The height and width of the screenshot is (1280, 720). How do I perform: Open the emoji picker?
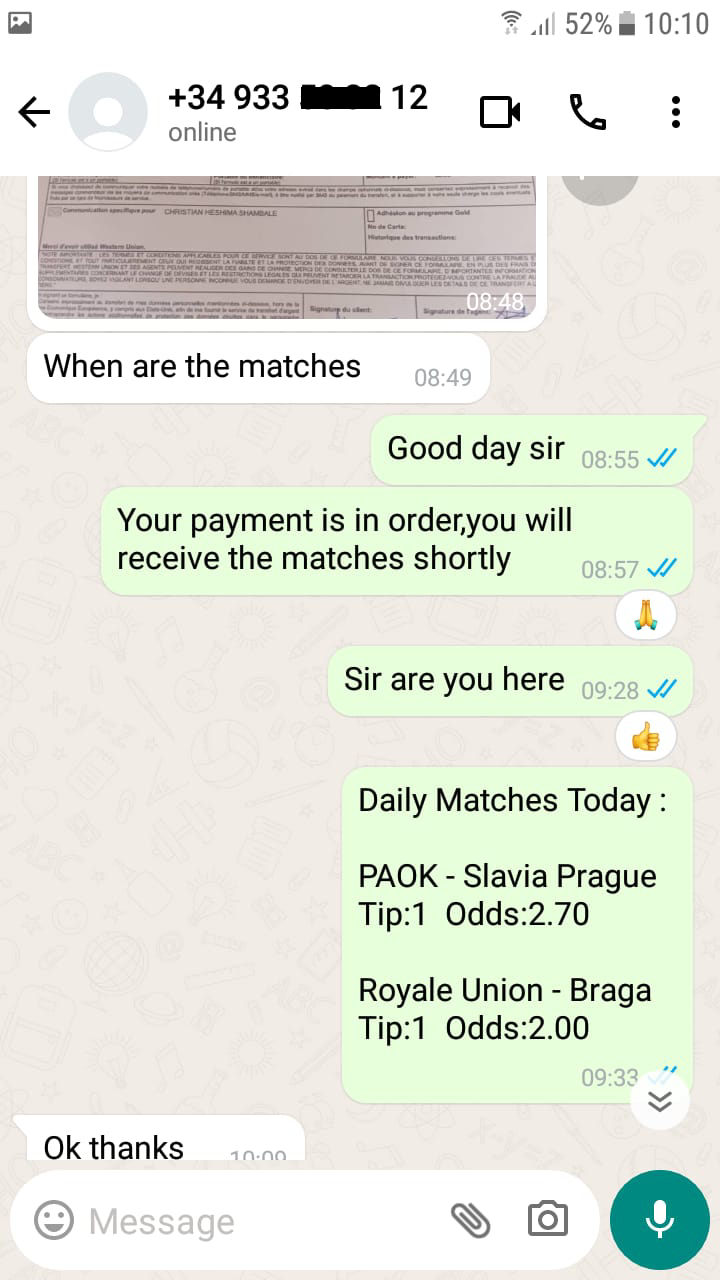(54, 1220)
